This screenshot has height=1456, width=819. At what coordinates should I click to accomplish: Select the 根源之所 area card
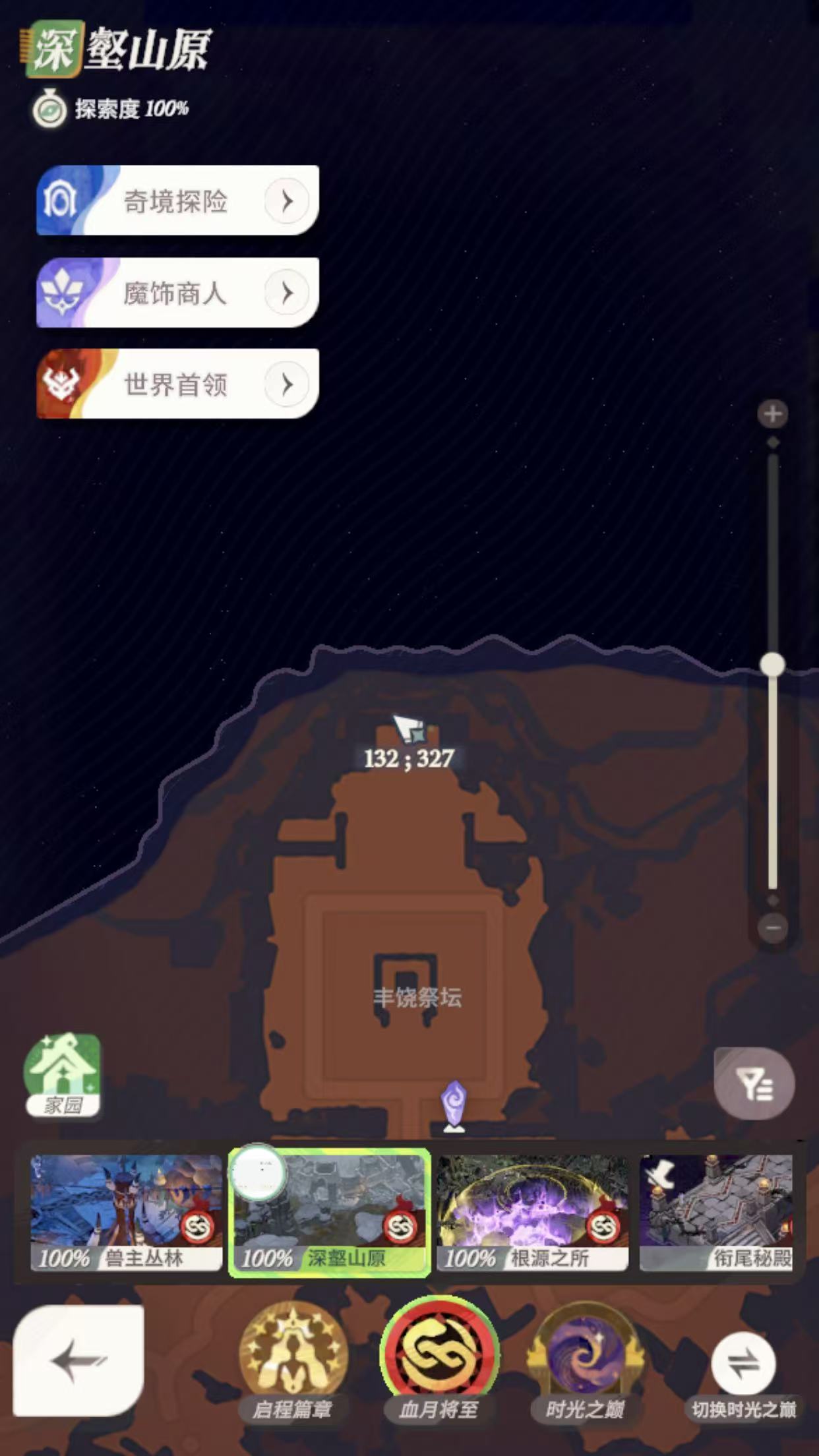tap(533, 1212)
